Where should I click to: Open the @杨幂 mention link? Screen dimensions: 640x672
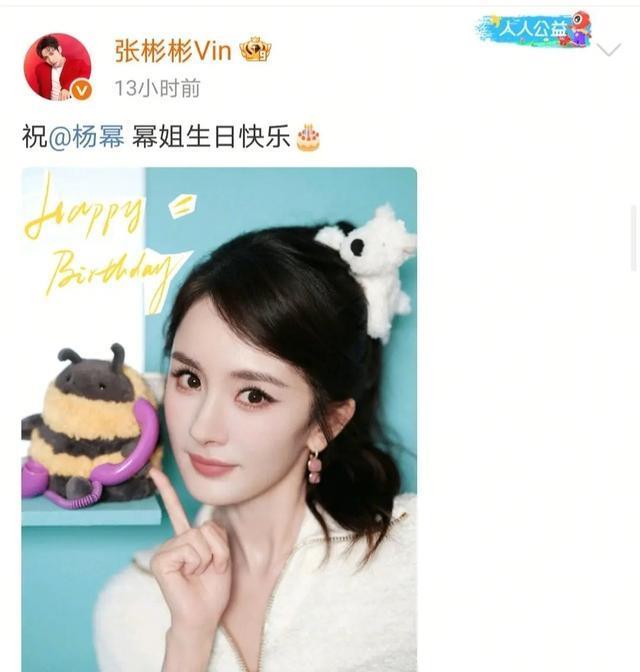(87, 138)
